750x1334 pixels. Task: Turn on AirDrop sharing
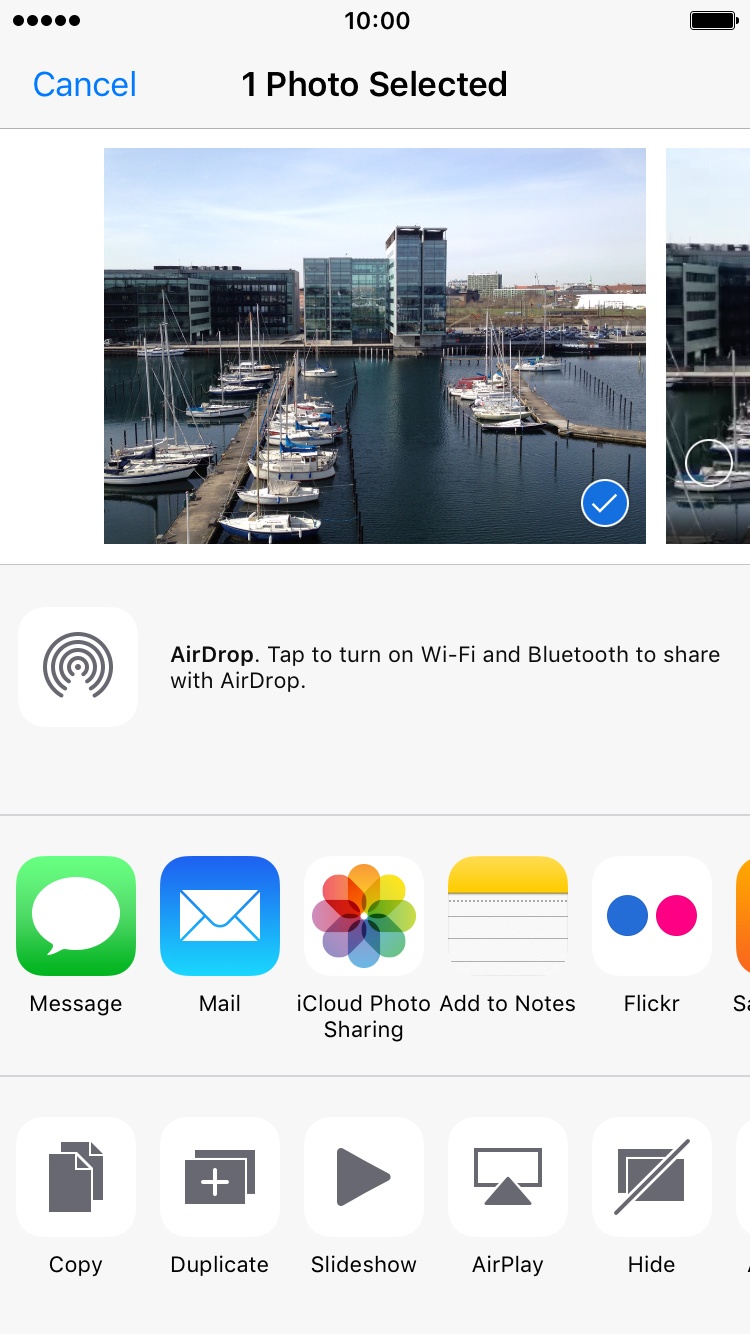point(78,666)
